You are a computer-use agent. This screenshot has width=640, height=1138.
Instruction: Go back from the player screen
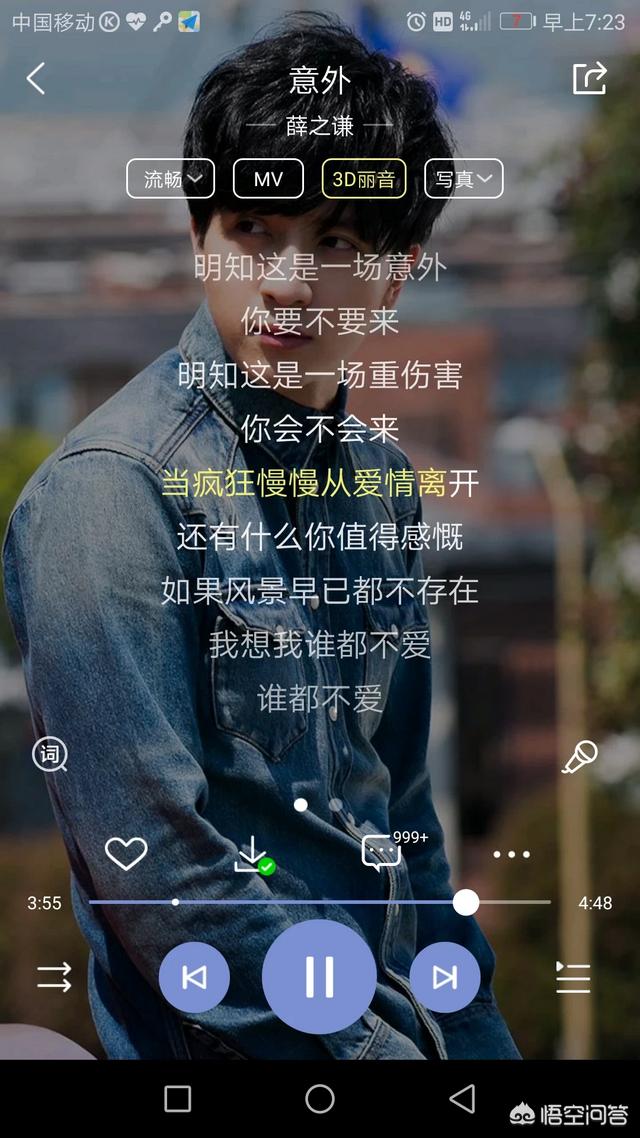[x=36, y=78]
